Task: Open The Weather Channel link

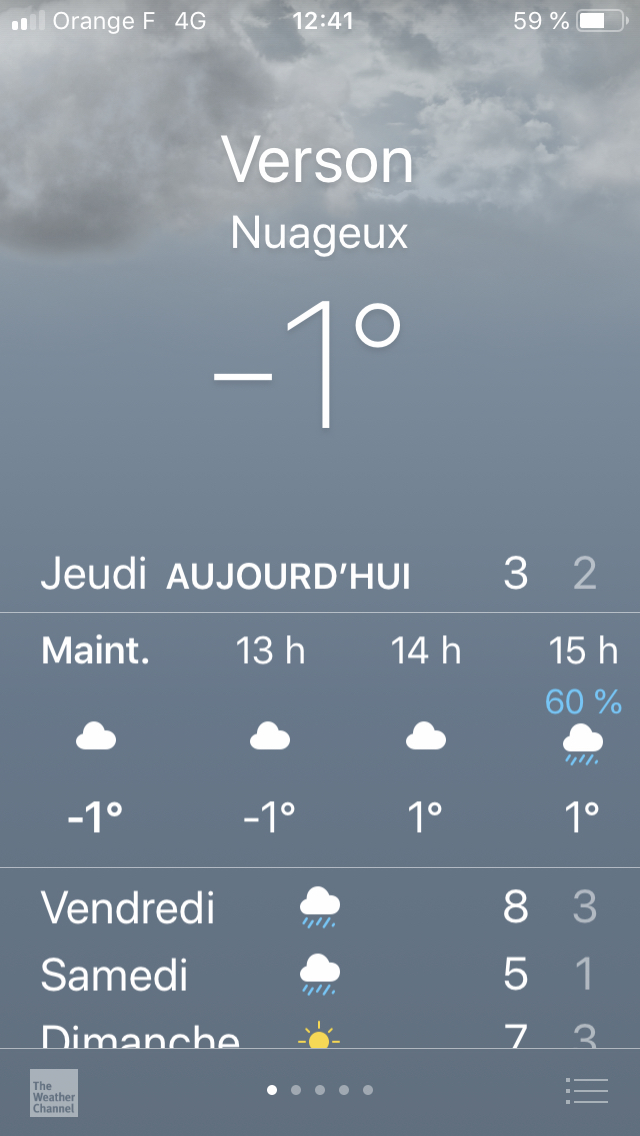Action: point(53,1092)
